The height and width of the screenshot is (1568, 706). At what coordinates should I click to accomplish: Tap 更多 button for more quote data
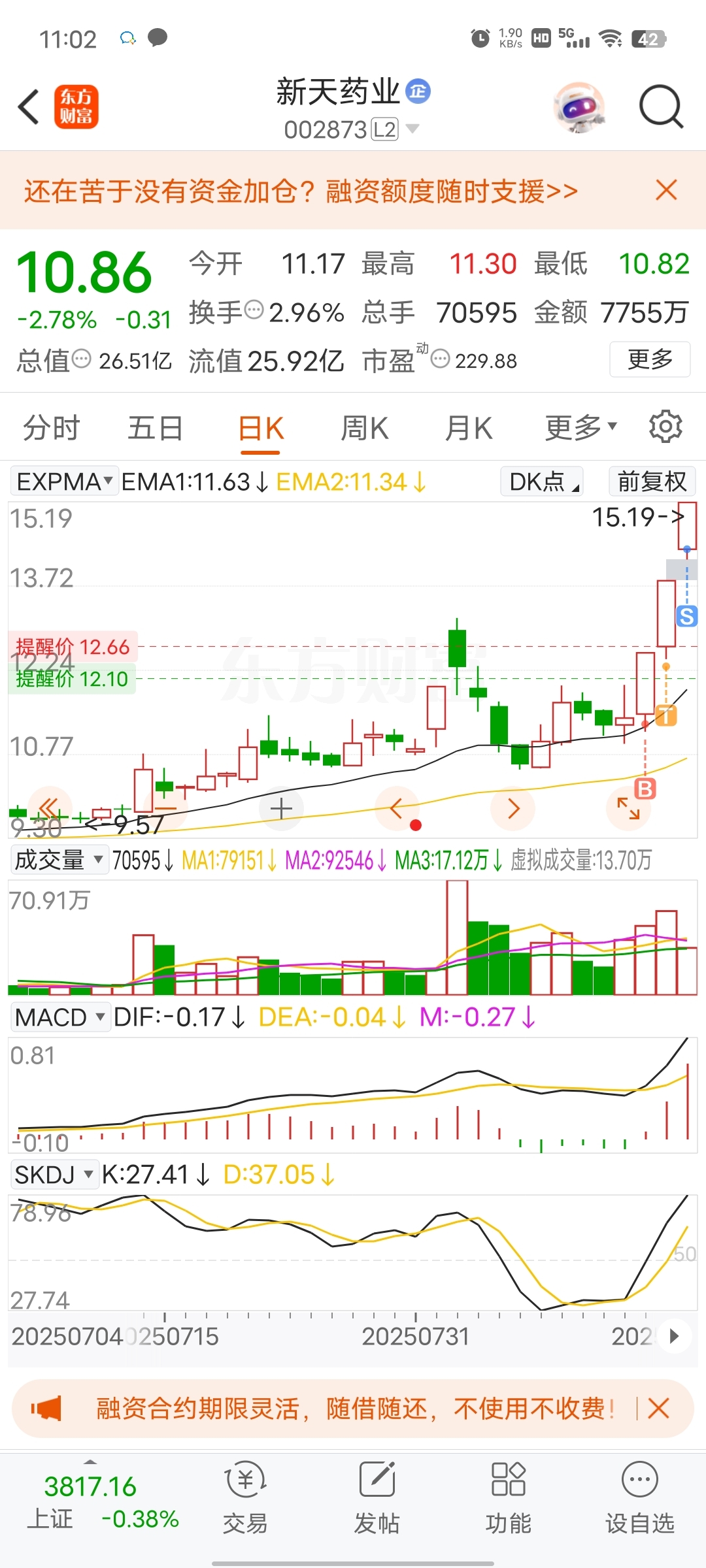tap(650, 359)
